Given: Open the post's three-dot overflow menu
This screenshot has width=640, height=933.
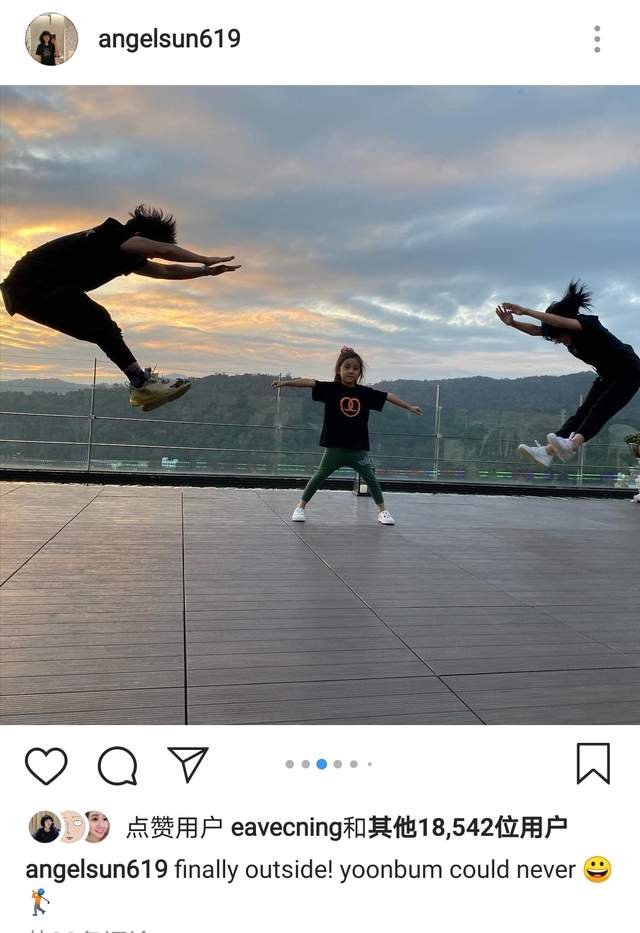Looking at the screenshot, I should [x=597, y=39].
